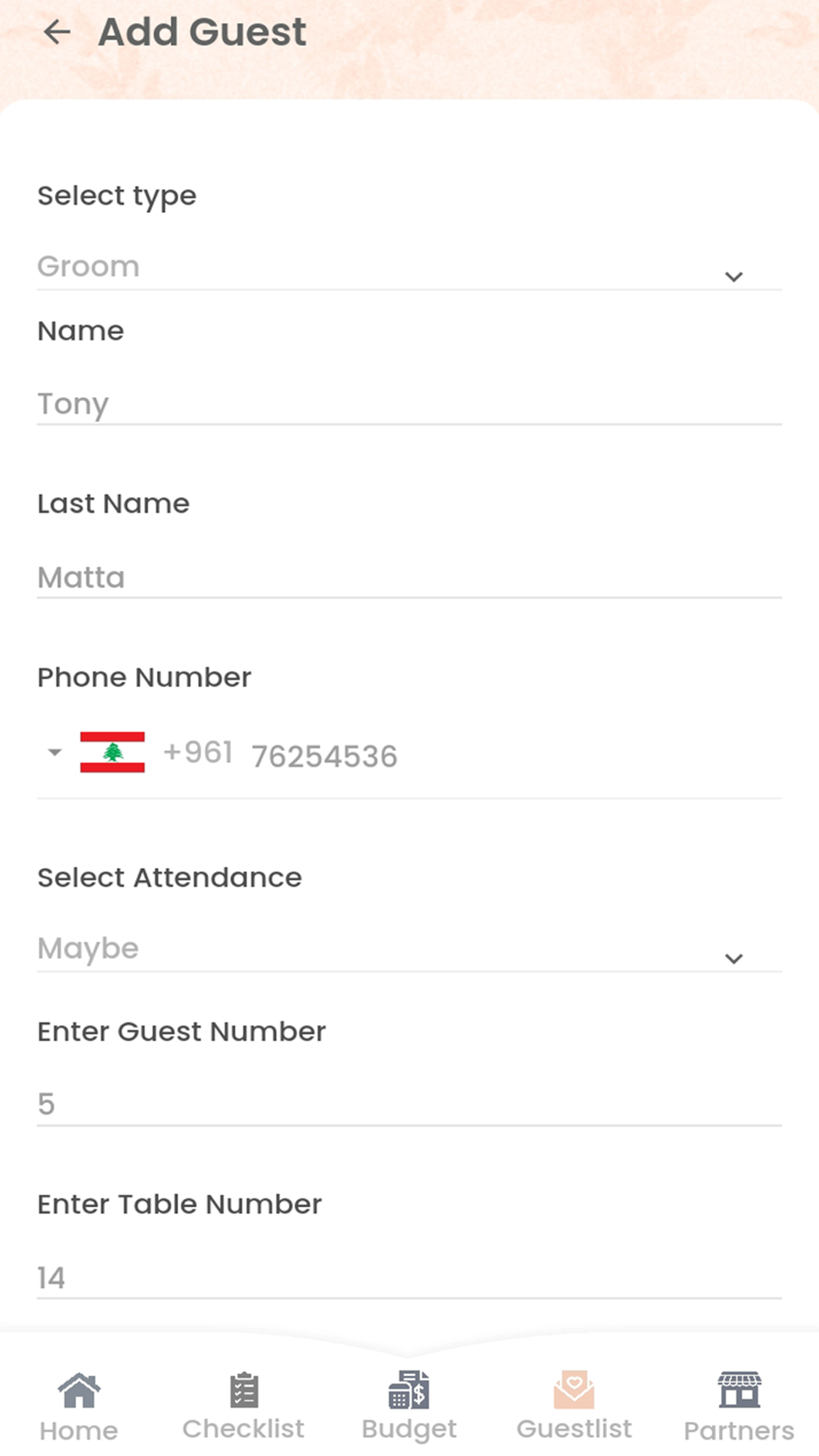Go back from Add Guest

57,33
